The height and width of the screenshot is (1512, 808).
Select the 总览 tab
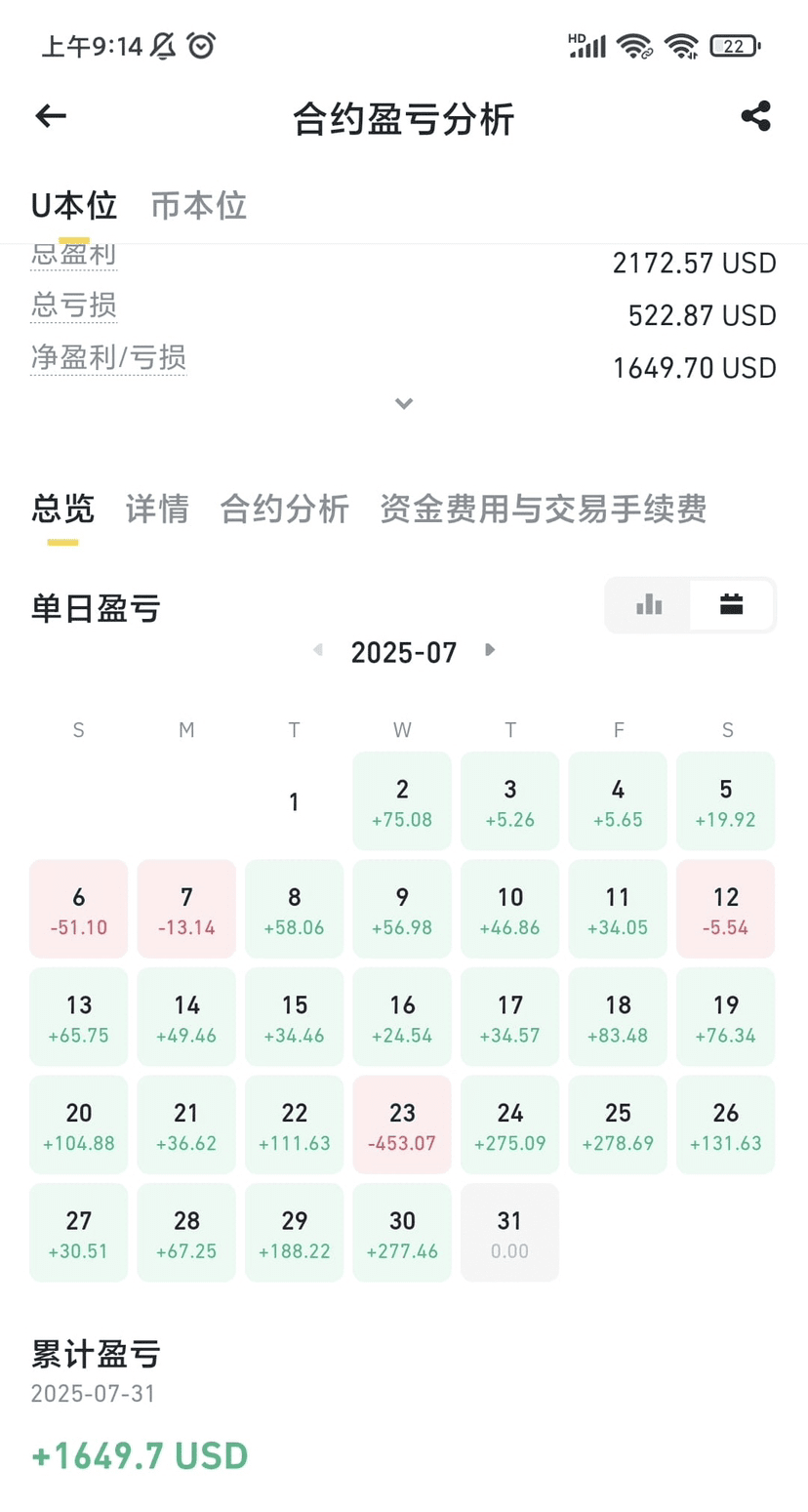(63, 509)
